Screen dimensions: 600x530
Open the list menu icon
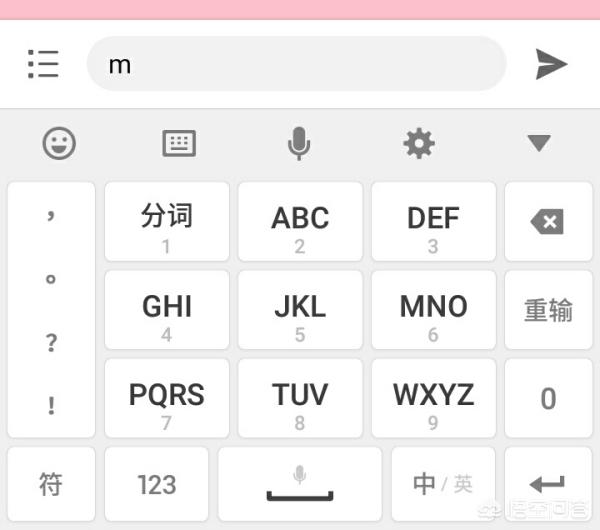(43, 64)
